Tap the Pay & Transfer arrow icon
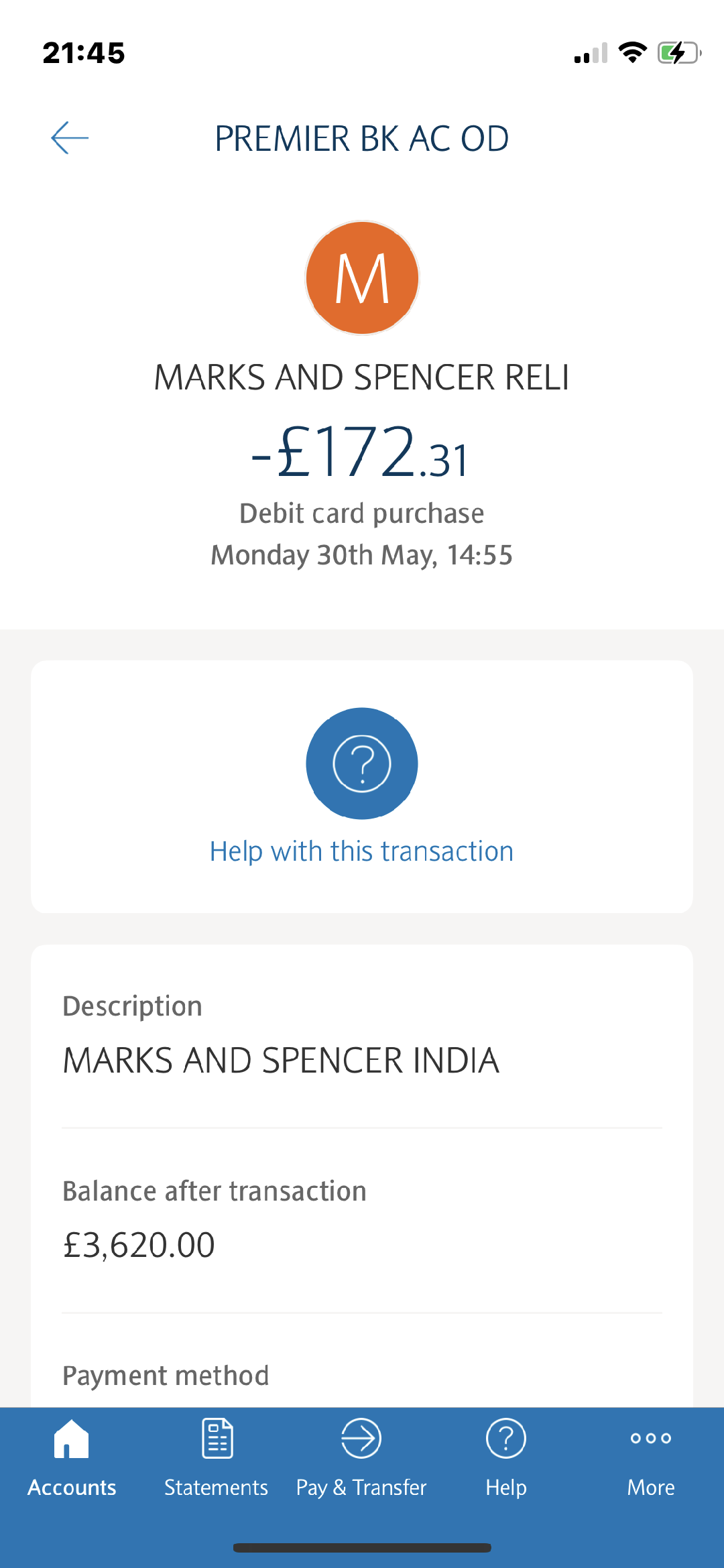The image size is (724, 1568). click(361, 1437)
